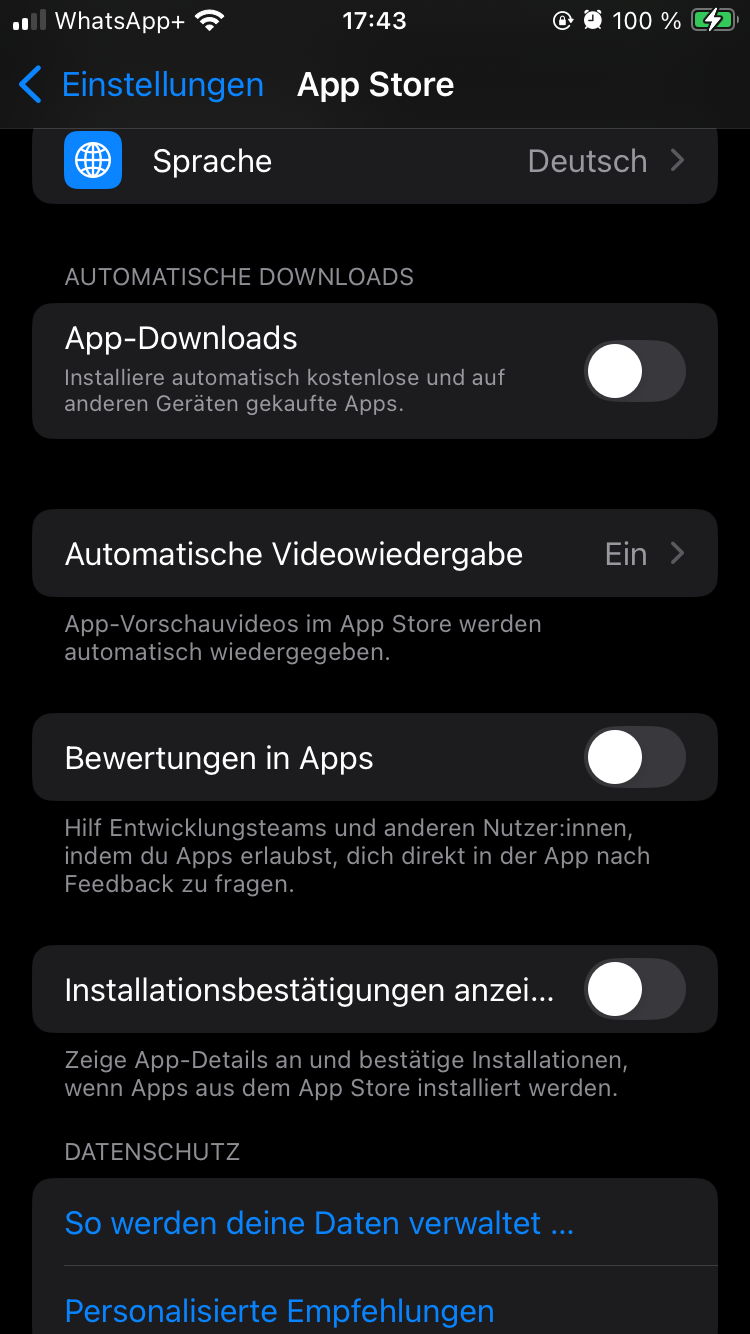Open the Sprache setting
This screenshot has height=1334, width=750.
click(x=375, y=162)
